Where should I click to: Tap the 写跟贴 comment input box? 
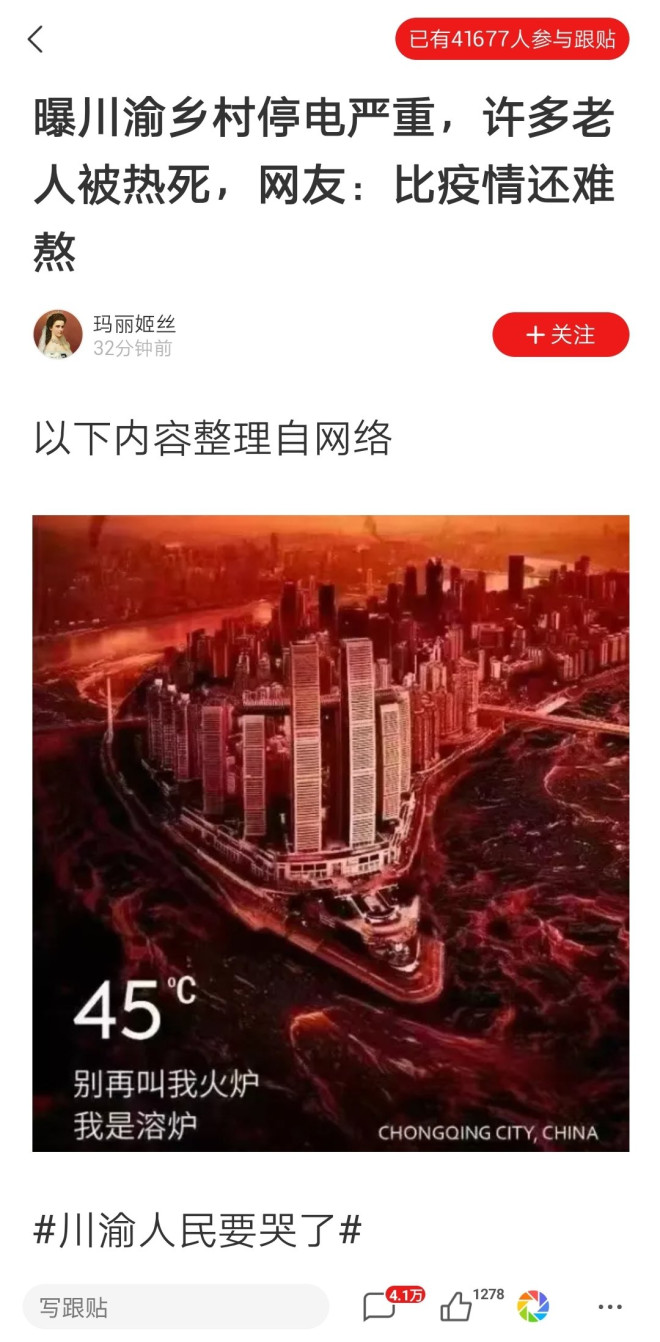pyautogui.click(x=176, y=1306)
